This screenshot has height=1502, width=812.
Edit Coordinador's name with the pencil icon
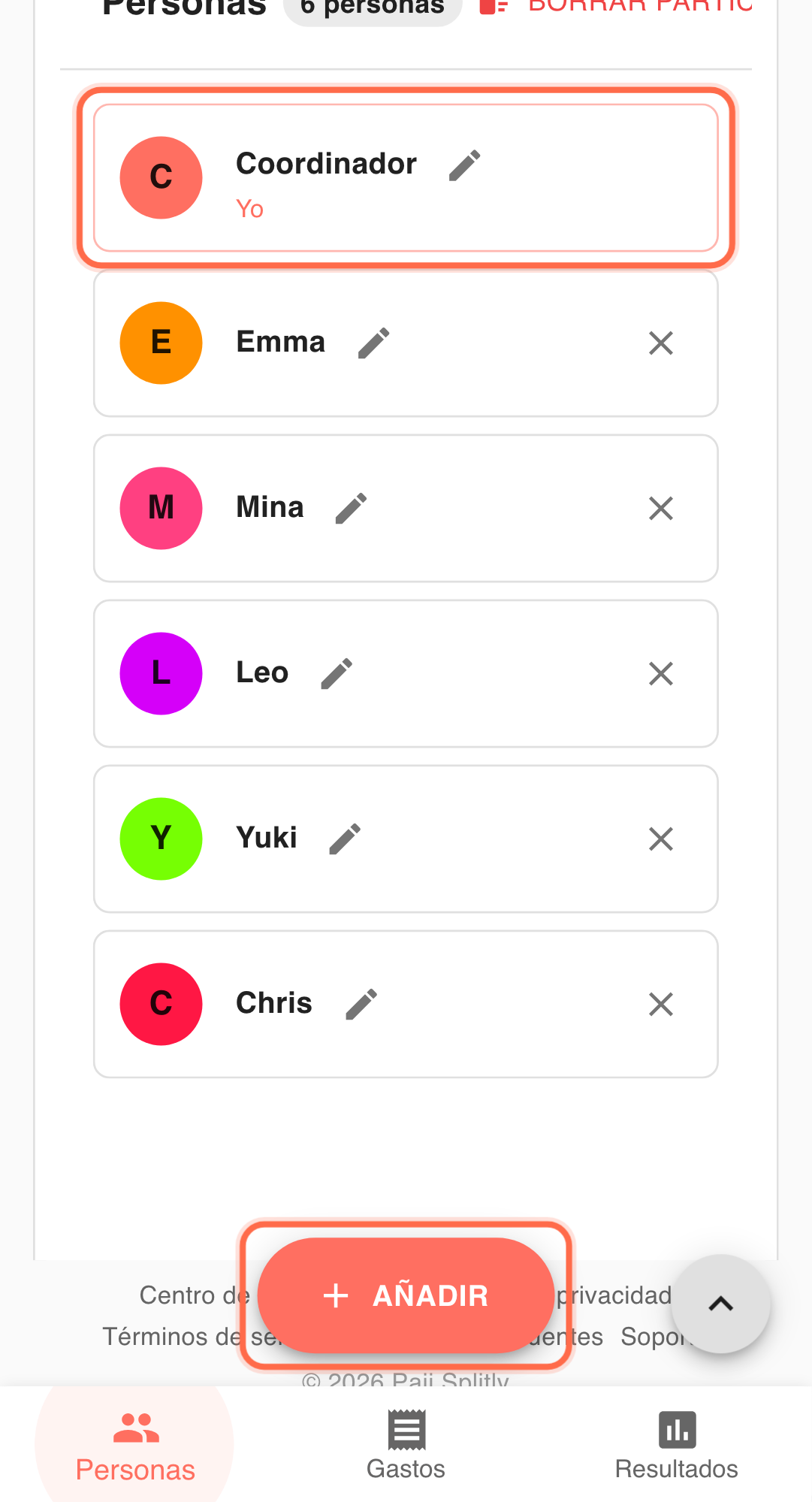tap(464, 165)
